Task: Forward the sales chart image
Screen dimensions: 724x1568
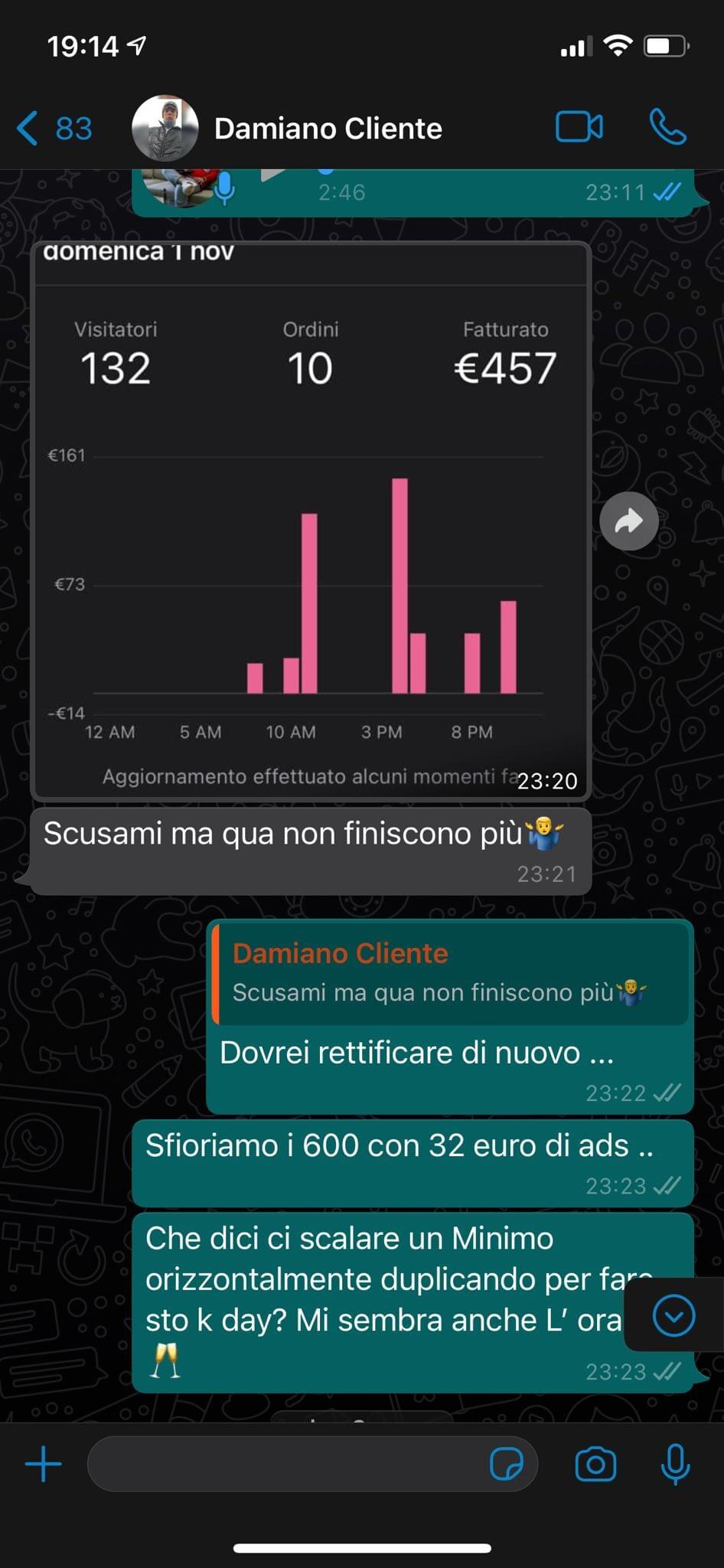Action: pyautogui.click(x=629, y=522)
